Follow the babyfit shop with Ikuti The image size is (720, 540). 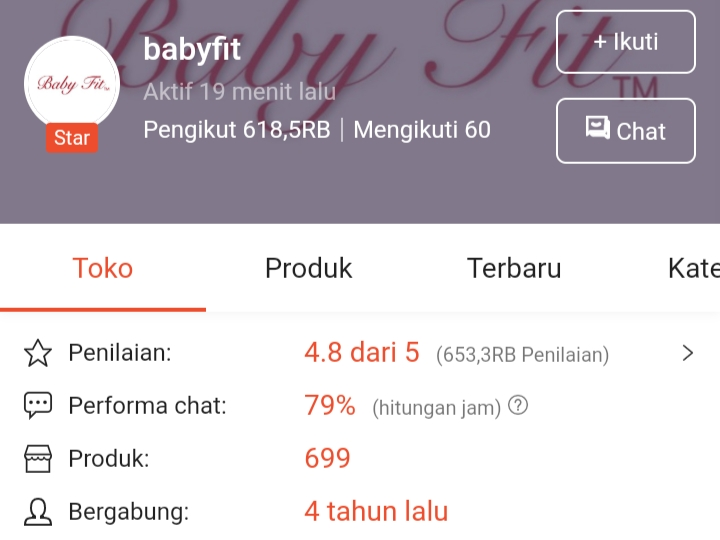[x=625, y=42]
